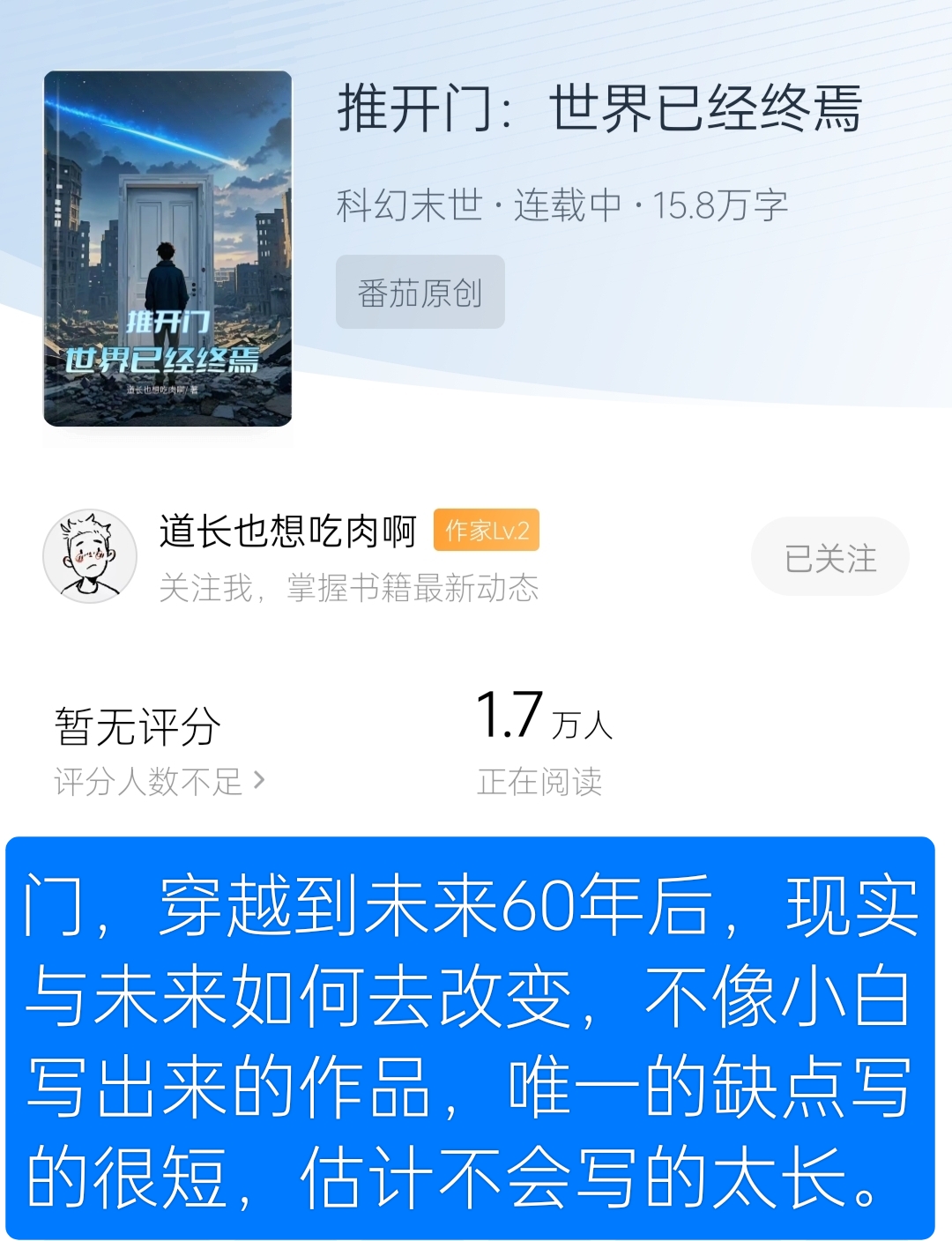Viewport: 952px width, 1241px height.
Task: Open the 评分人数不足 rating details
Action: 159,781
